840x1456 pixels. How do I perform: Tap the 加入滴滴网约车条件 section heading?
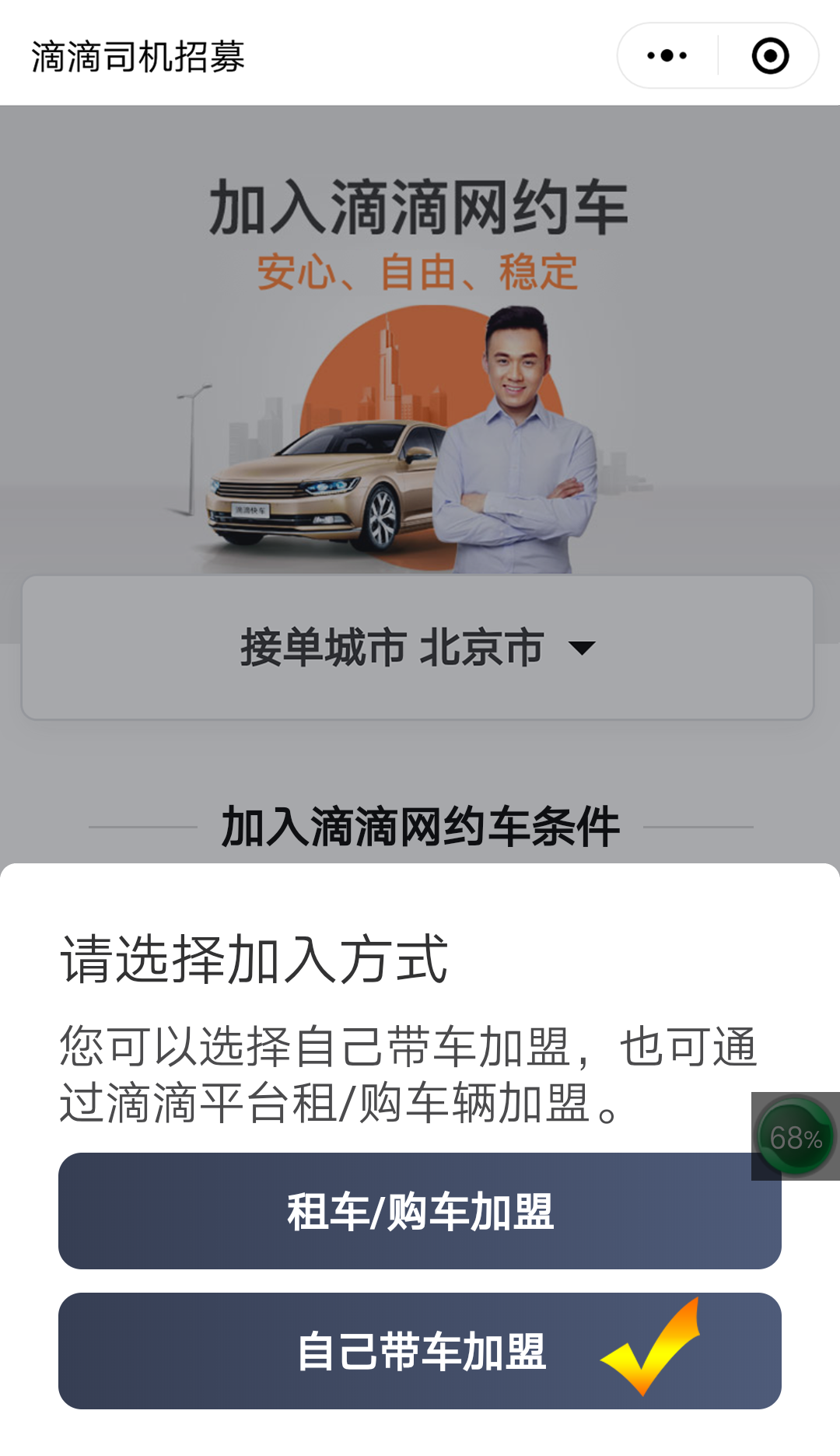coord(420,824)
